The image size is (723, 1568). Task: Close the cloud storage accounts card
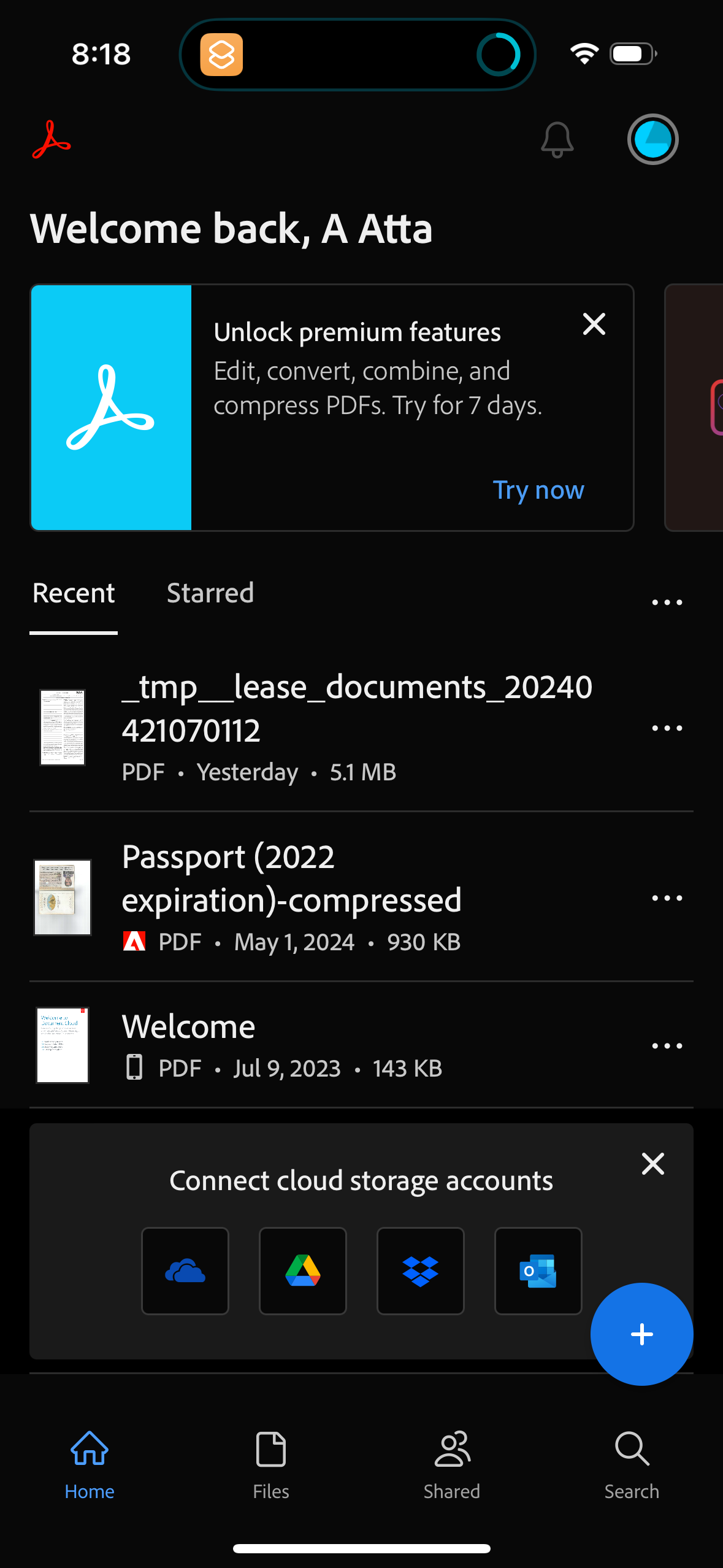[652, 1163]
